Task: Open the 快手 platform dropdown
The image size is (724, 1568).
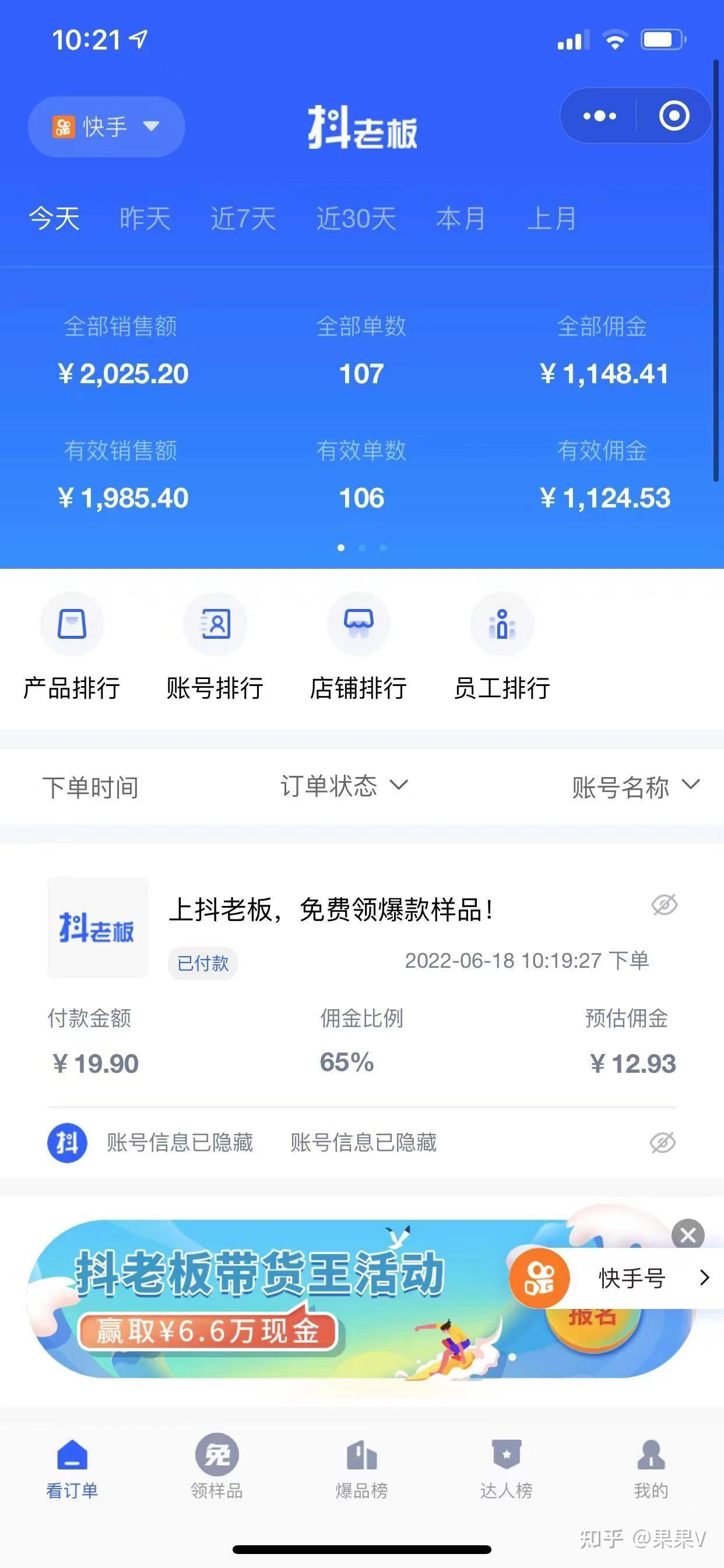Action: point(106,127)
